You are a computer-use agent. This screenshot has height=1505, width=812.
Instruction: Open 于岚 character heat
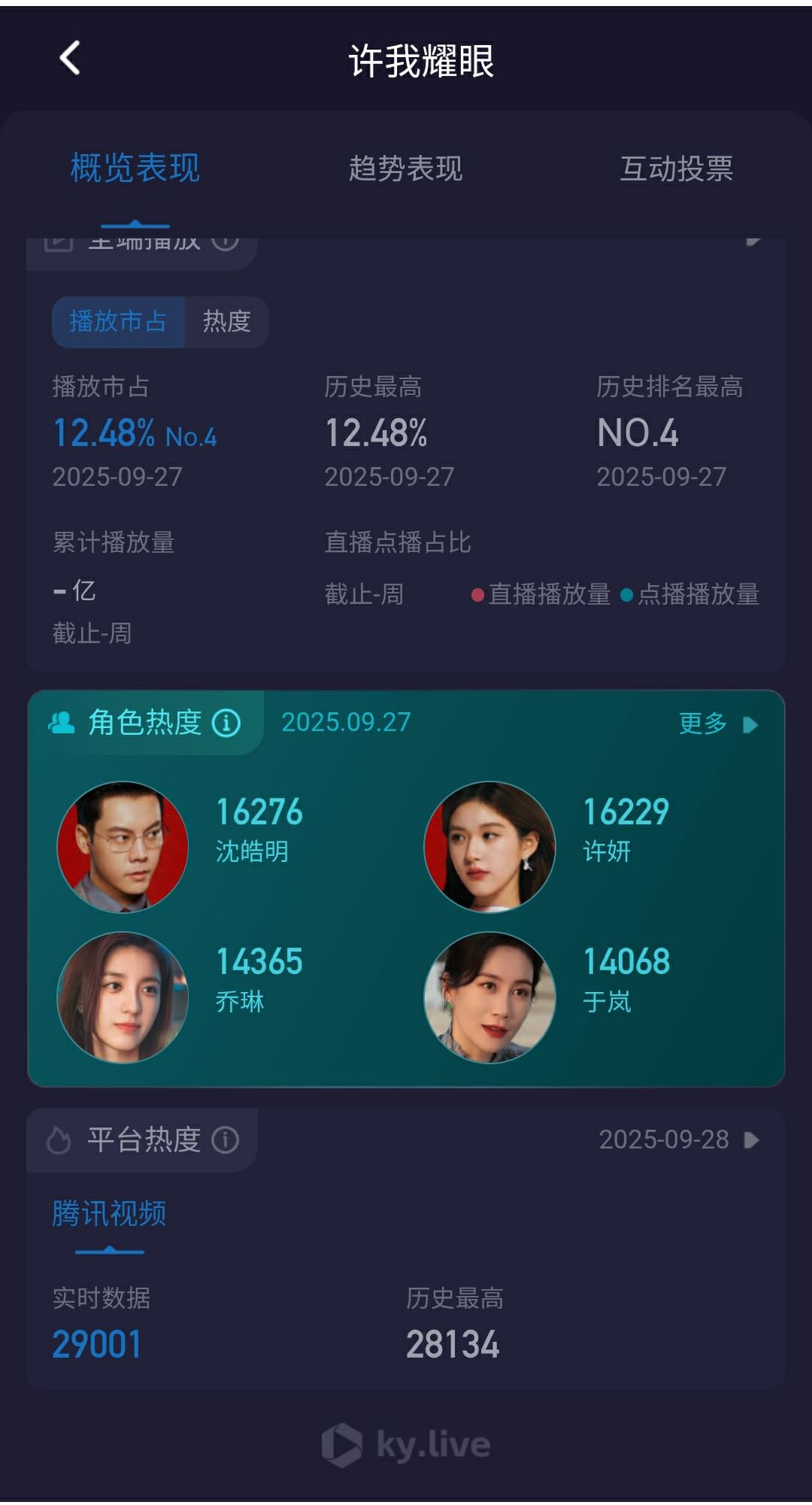(x=490, y=997)
